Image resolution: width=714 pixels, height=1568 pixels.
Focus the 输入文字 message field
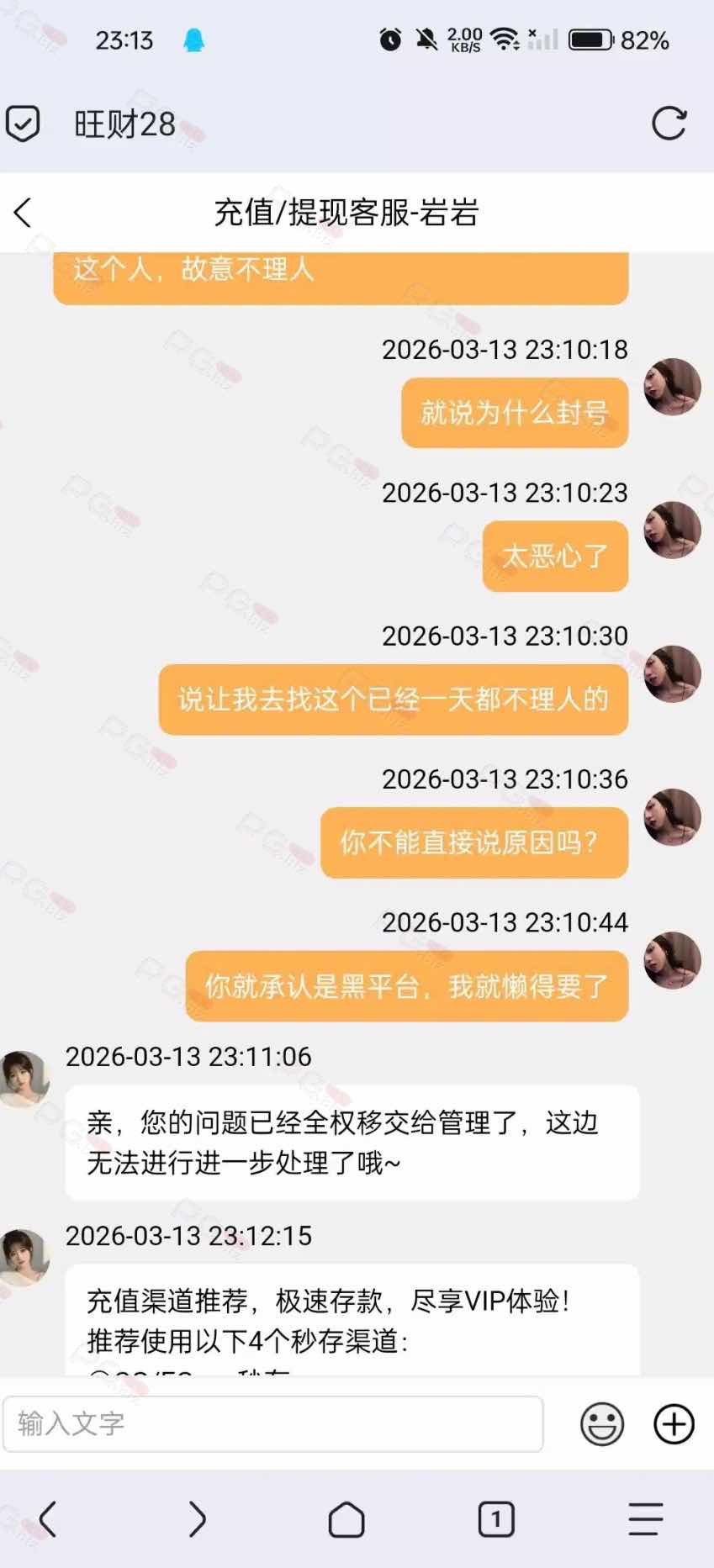(x=272, y=1423)
